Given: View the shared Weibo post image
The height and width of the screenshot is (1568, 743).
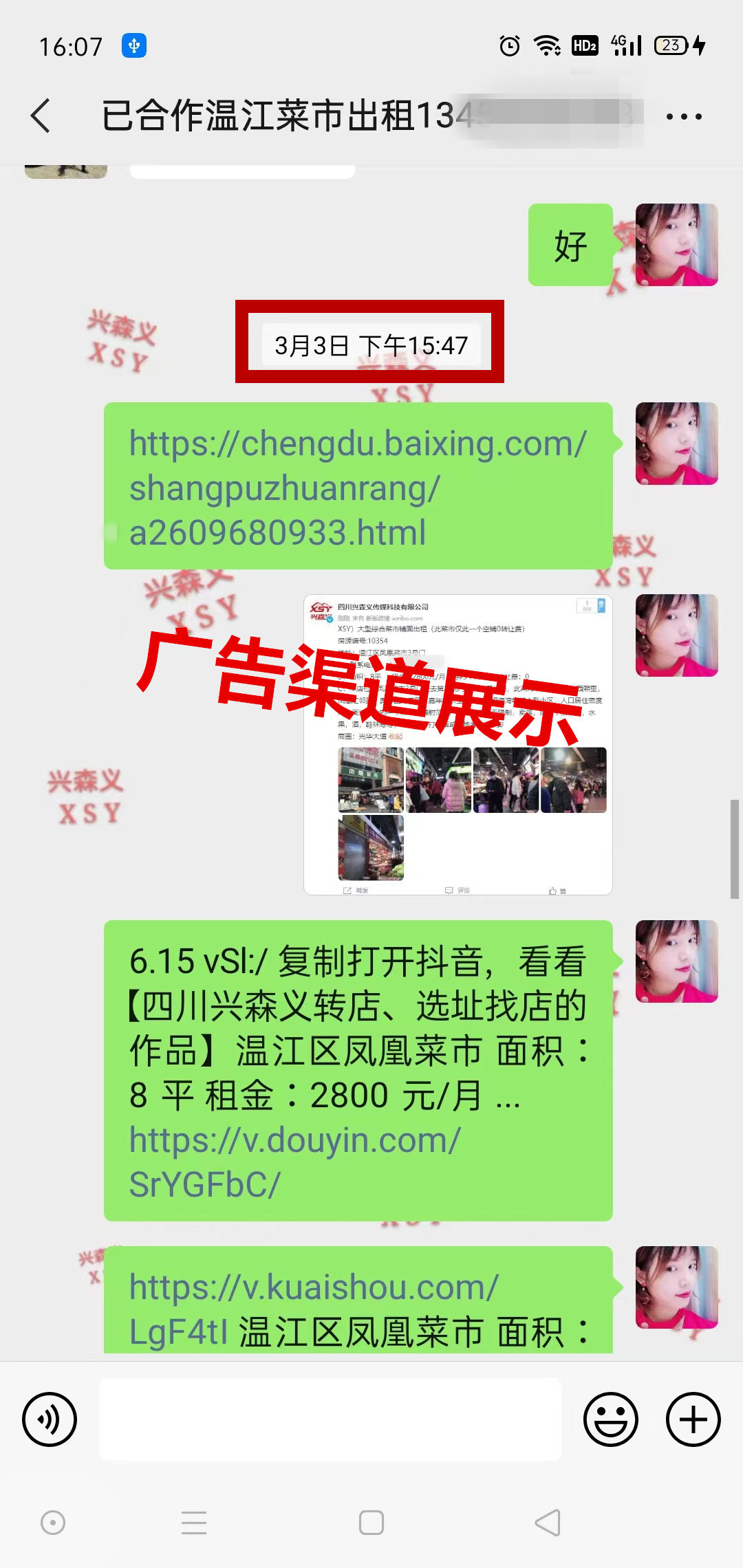Looking at the screenshot, I should pyautogui.click(x=457, y=744).
